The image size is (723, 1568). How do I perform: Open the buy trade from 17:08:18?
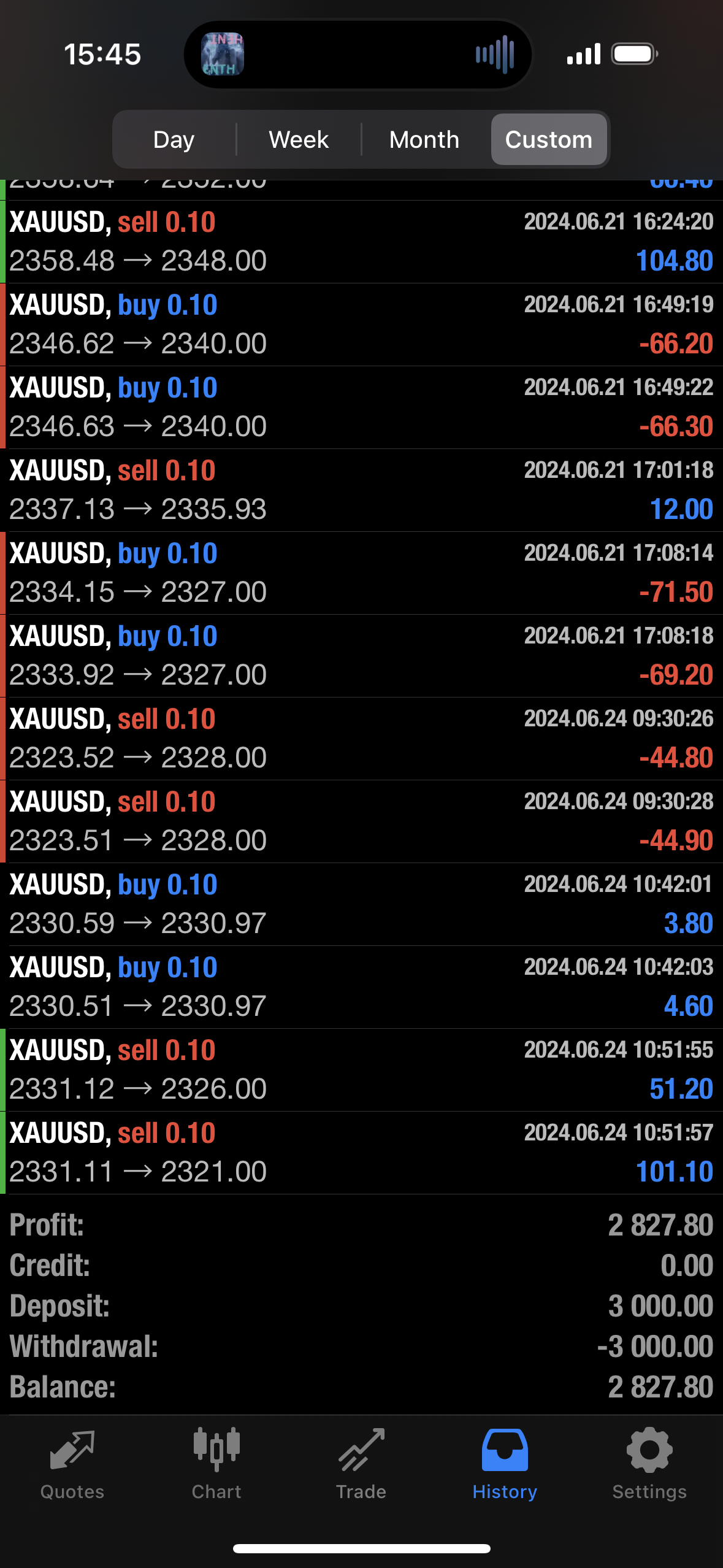point(361,656)
